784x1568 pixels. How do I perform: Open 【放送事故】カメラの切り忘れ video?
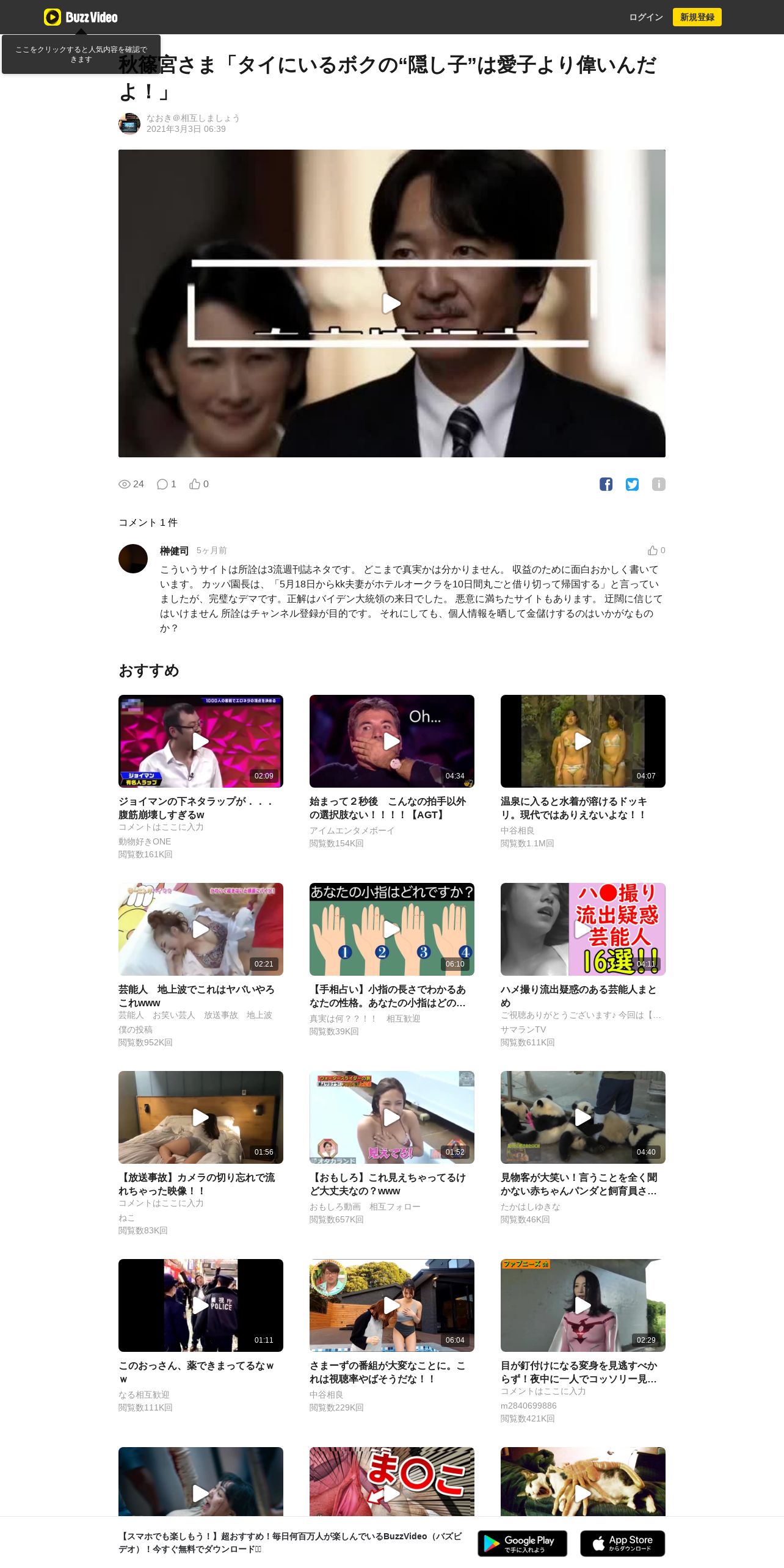point(200,1117)
